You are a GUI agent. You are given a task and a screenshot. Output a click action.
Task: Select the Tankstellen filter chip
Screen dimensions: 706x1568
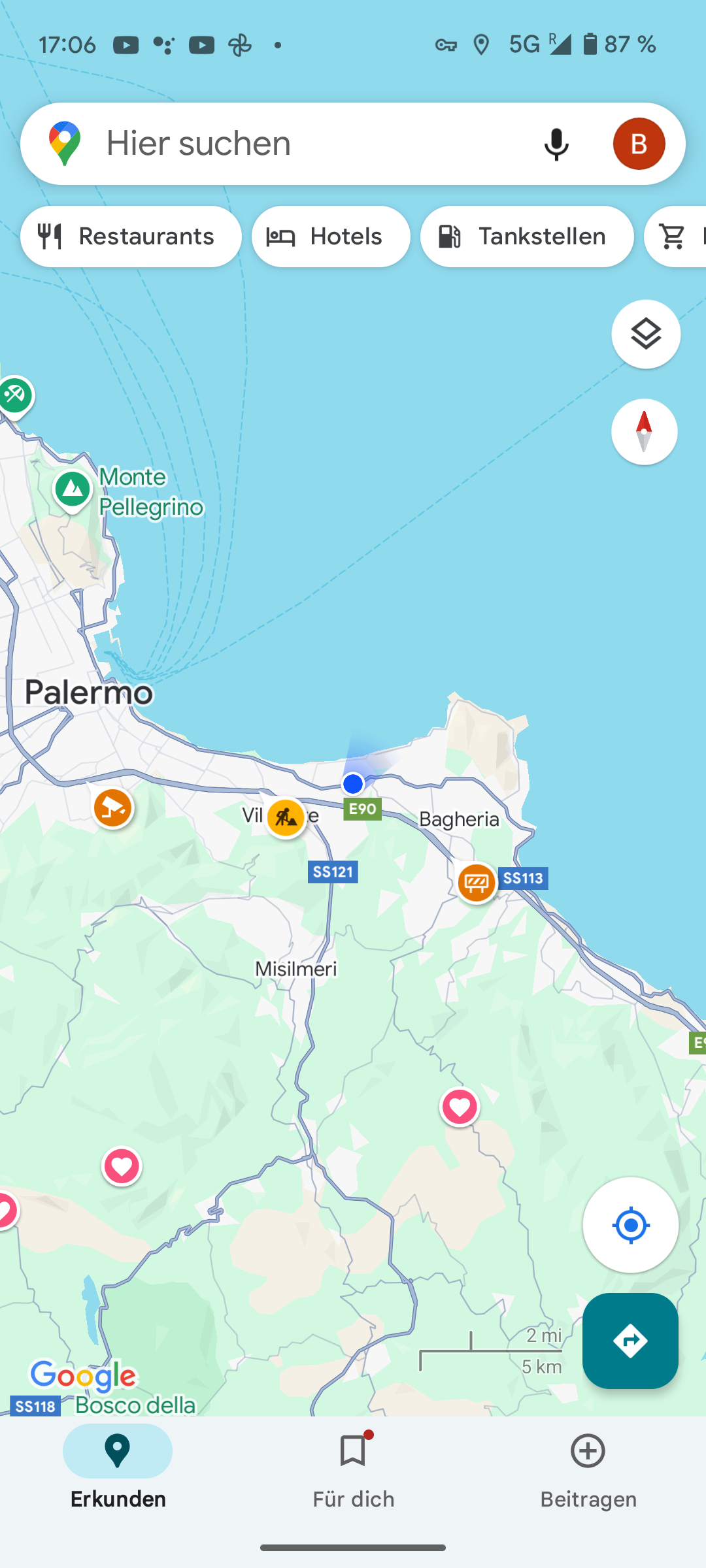(x=527, y=237)
